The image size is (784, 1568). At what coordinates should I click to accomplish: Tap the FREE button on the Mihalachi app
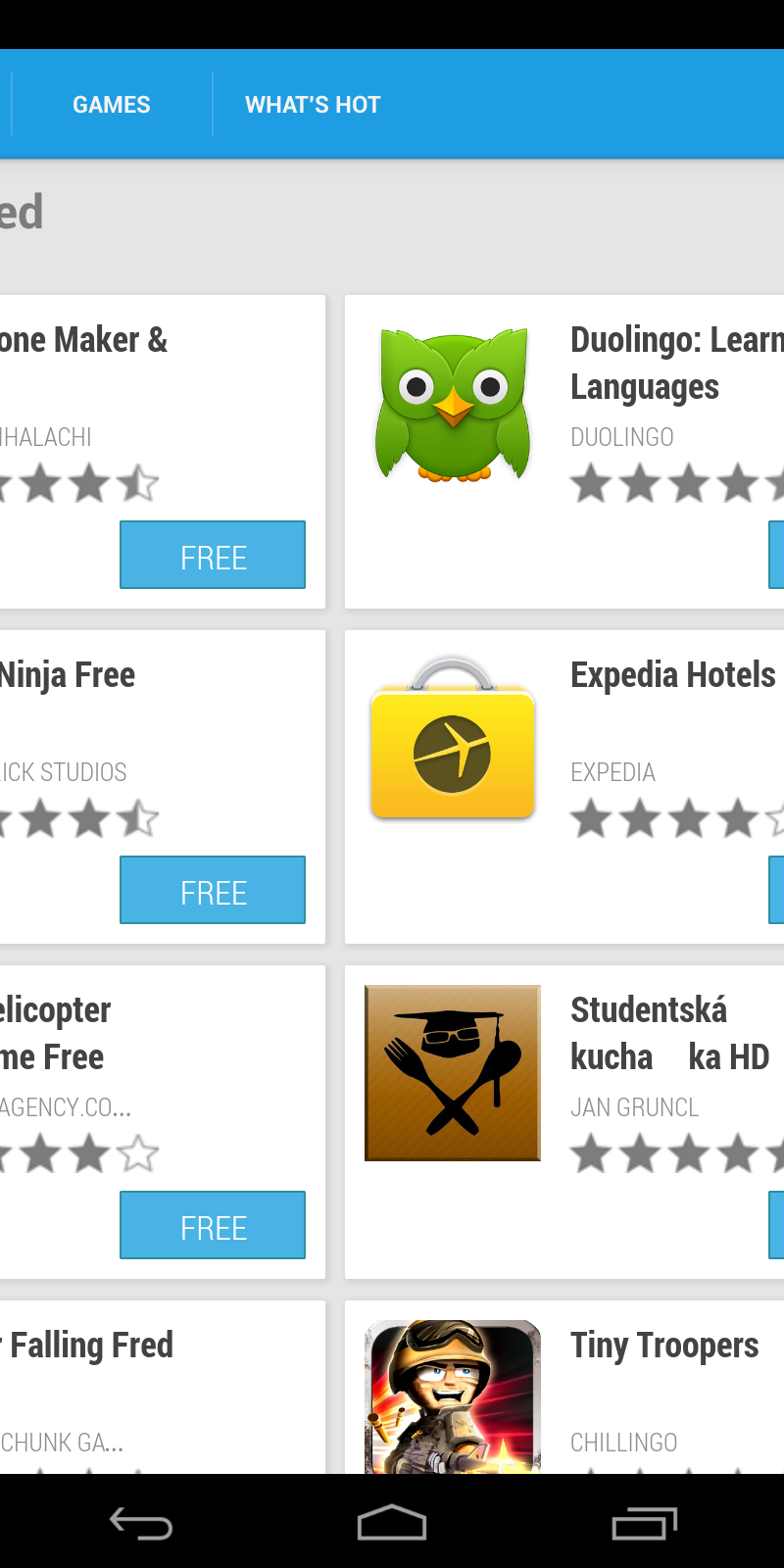pyautogui.click(x=213, y=555)
